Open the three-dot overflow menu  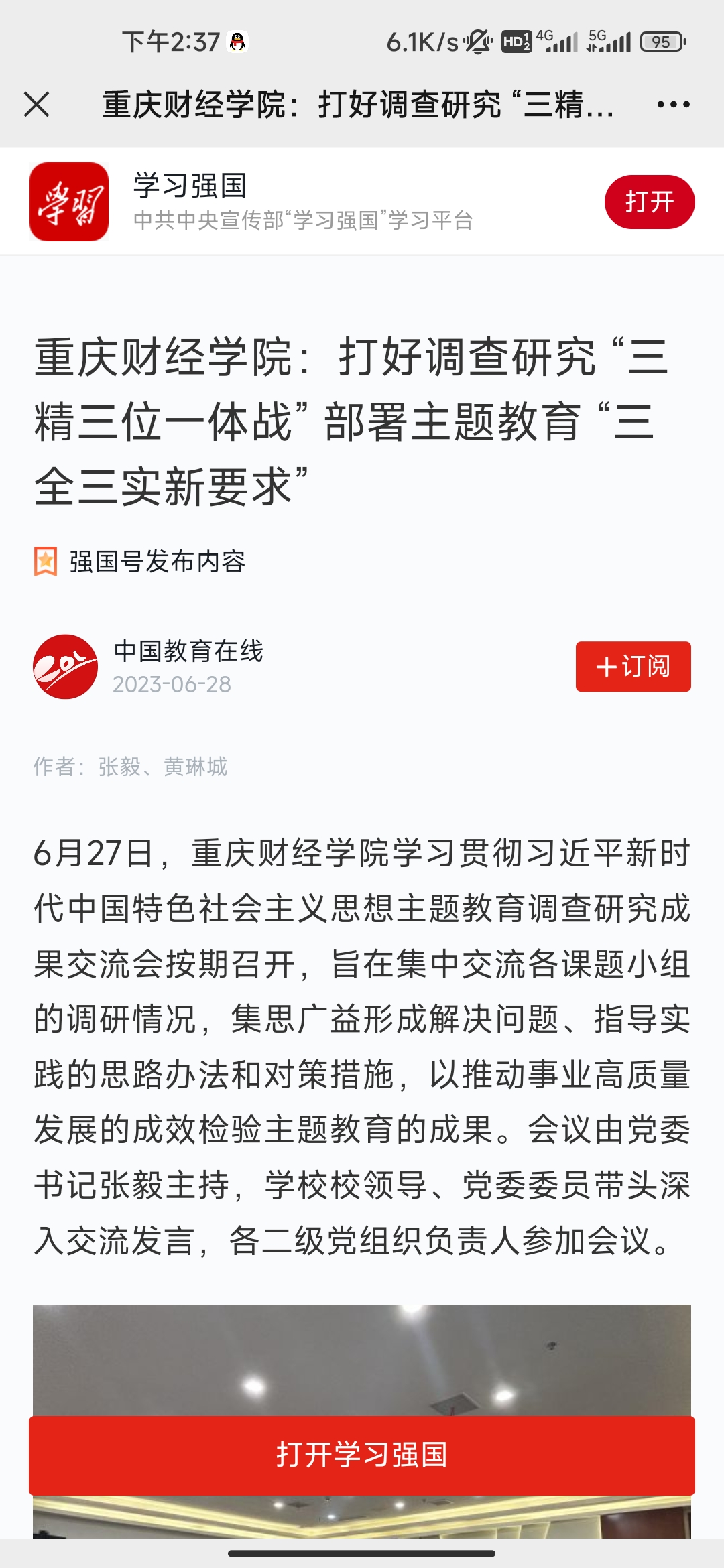(x=673, y=105)
